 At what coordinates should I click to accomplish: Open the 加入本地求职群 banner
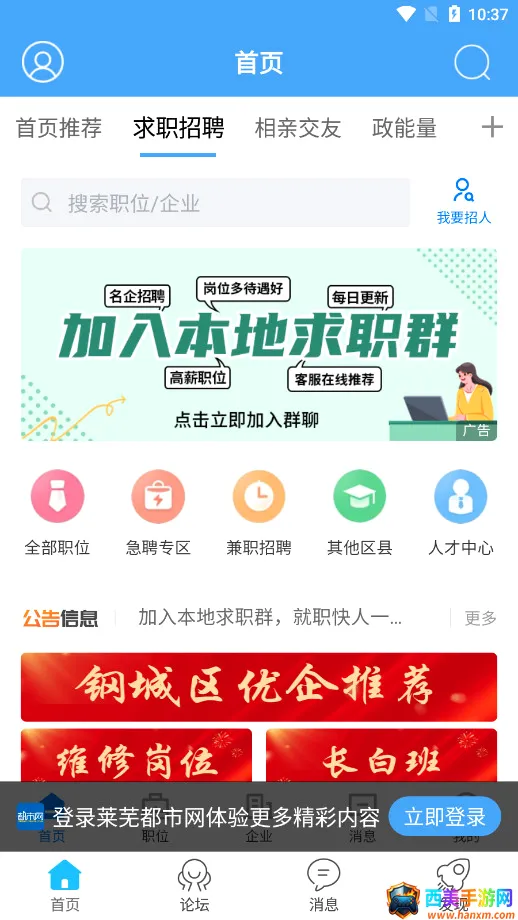(x=259, y=344)
